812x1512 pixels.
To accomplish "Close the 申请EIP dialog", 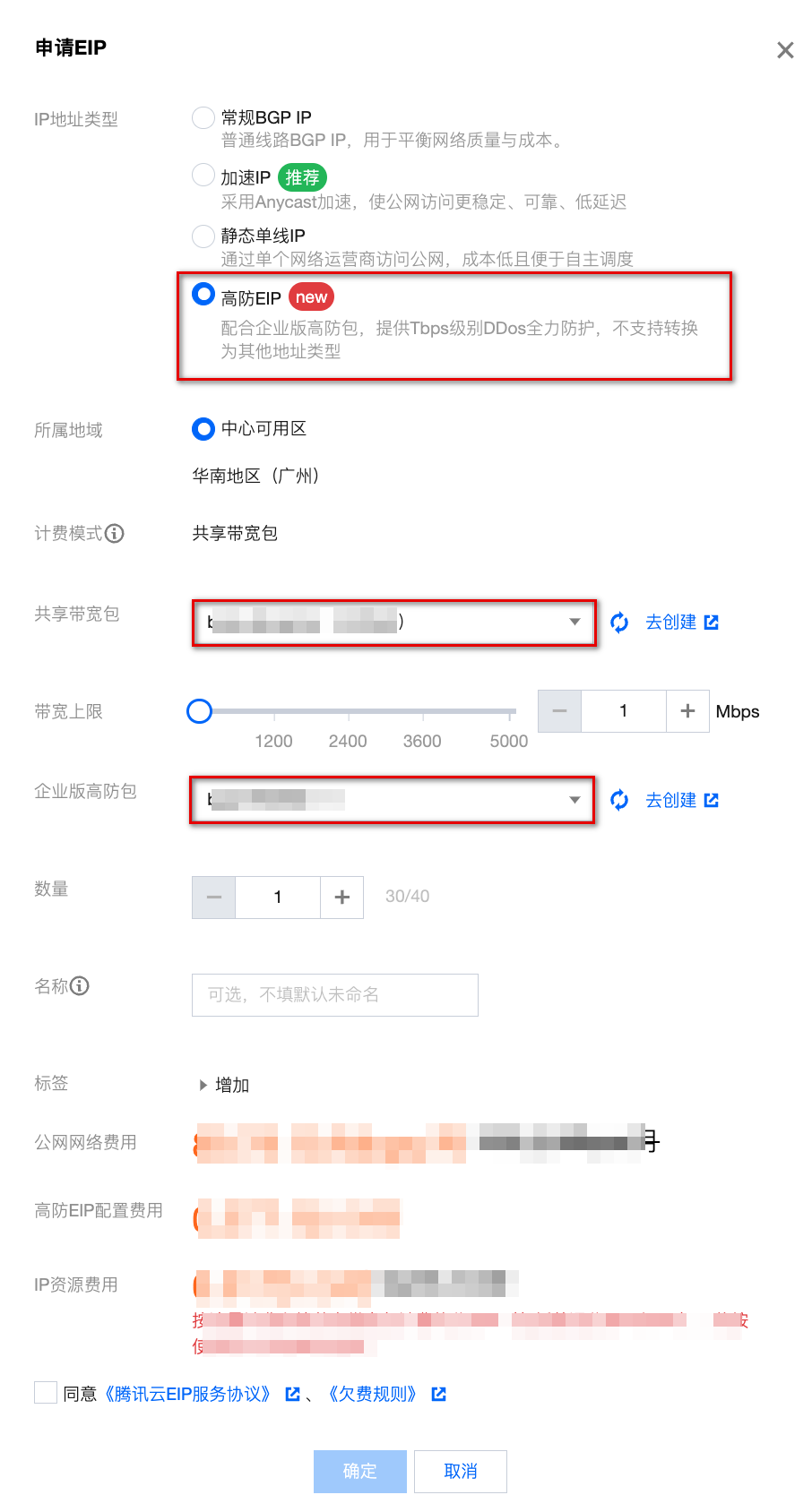I will [x=785, y=50].
